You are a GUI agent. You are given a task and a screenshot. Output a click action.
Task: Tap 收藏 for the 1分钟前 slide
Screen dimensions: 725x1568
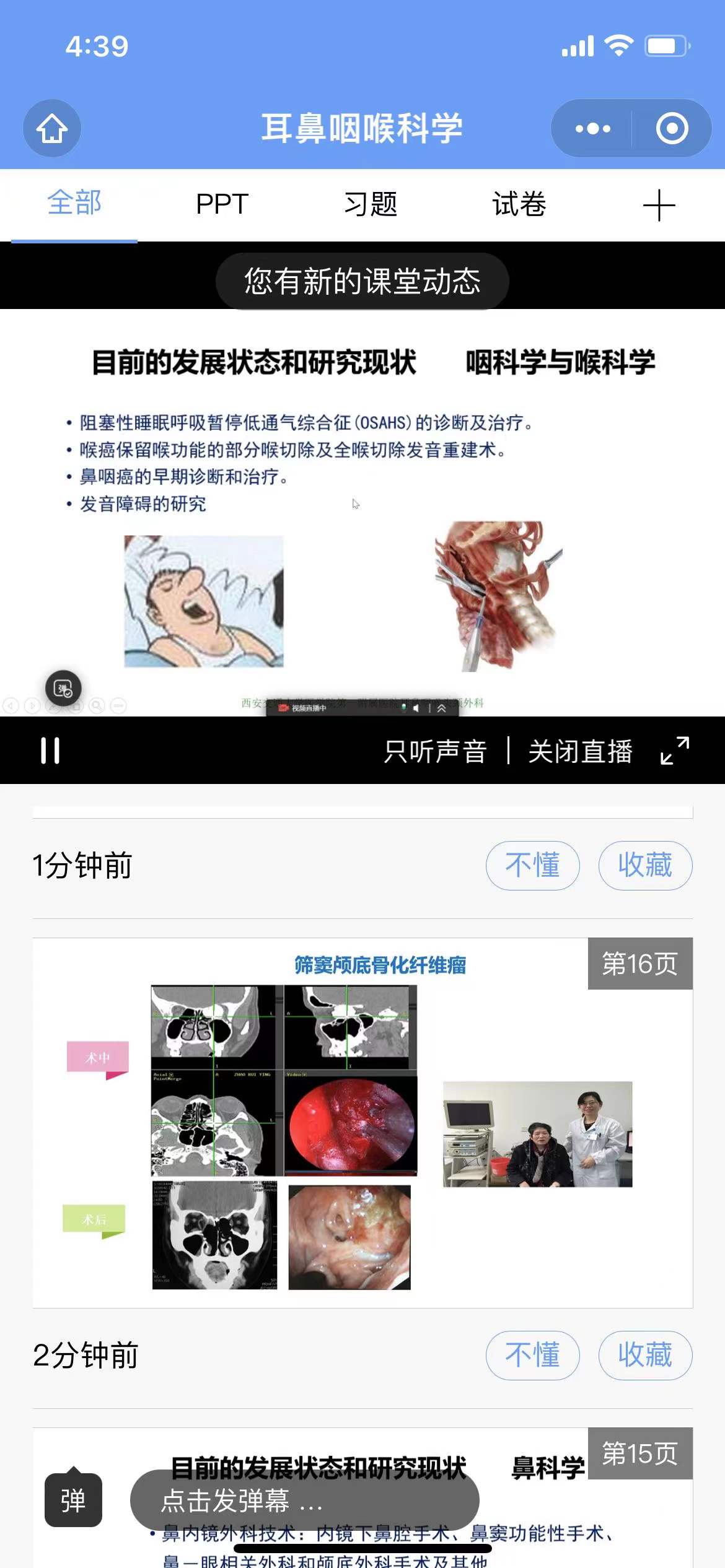point(645,865)
